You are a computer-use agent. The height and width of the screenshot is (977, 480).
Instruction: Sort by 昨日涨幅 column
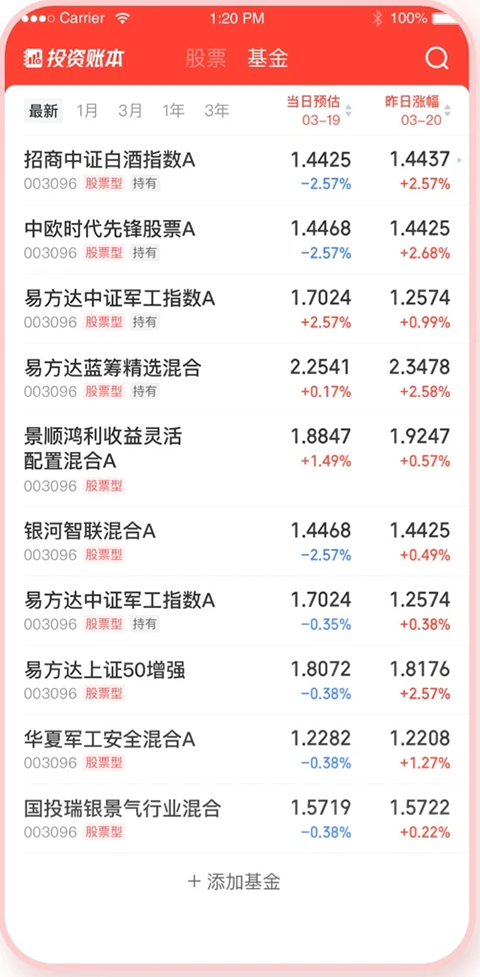[417, 111]
